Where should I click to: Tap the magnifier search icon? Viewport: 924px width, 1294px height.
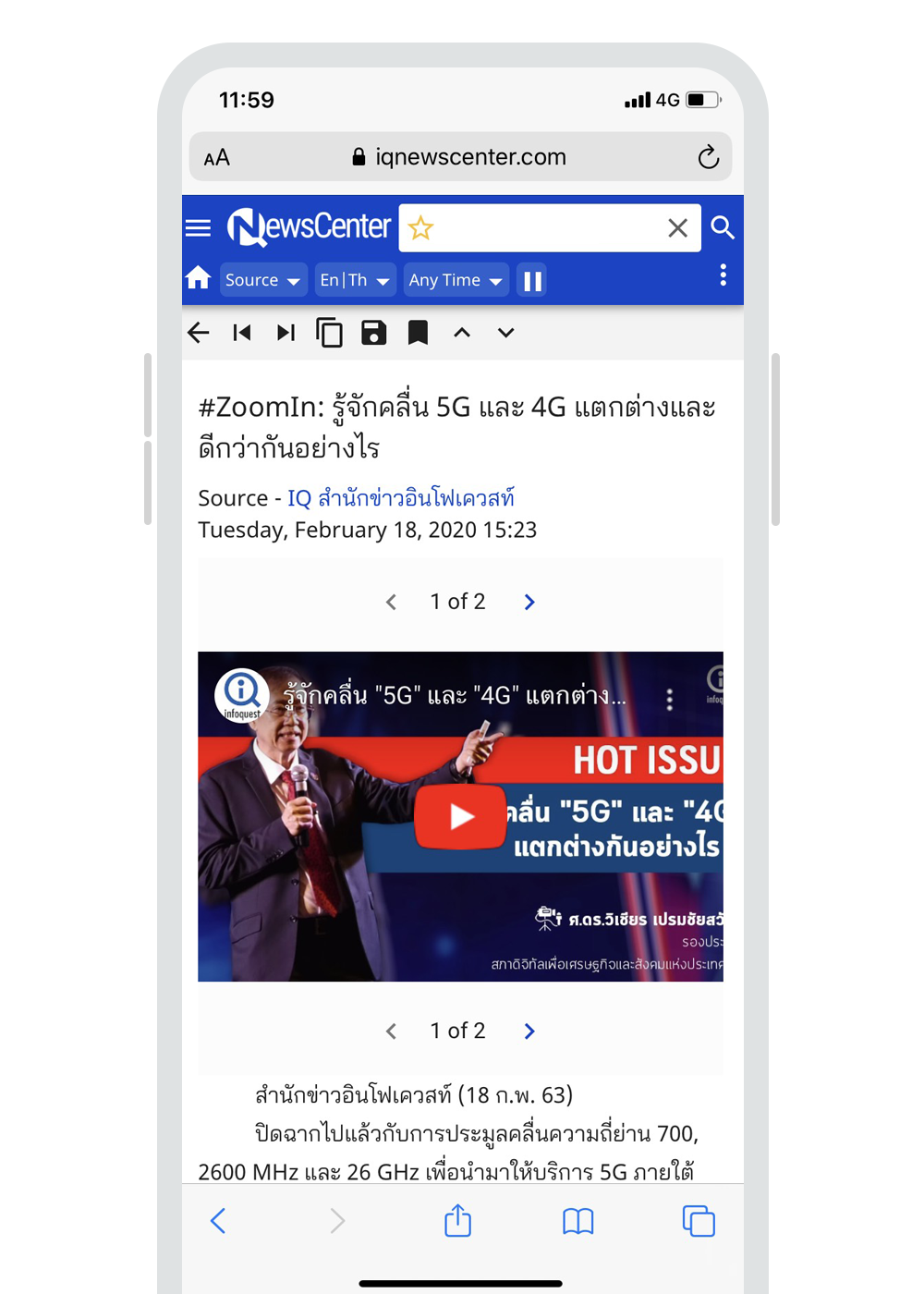point(723,227)
